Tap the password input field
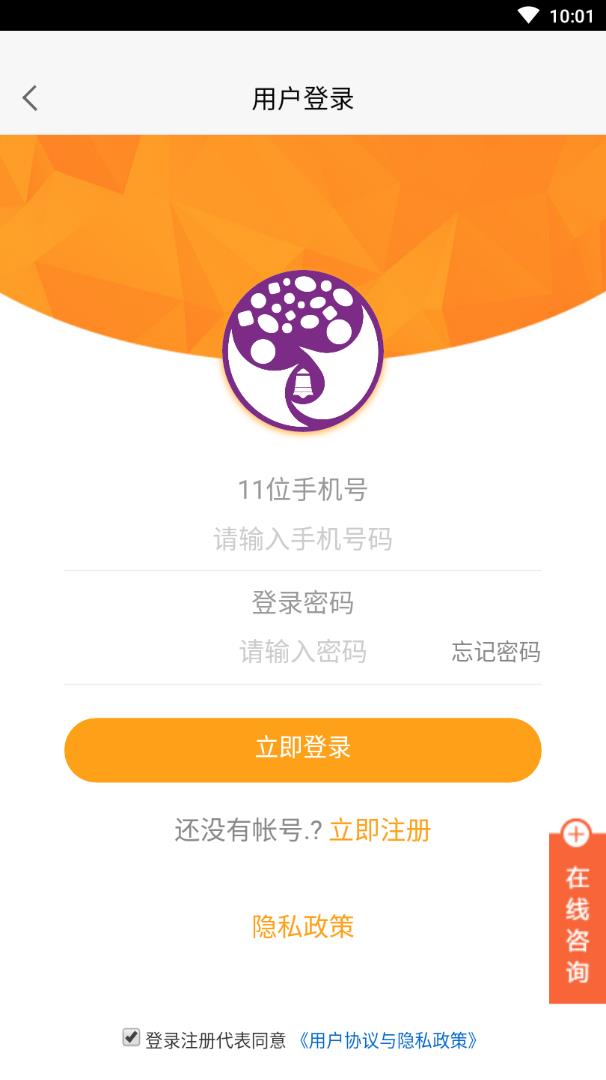The image size is (606, 1080). [x=302, y=652]
